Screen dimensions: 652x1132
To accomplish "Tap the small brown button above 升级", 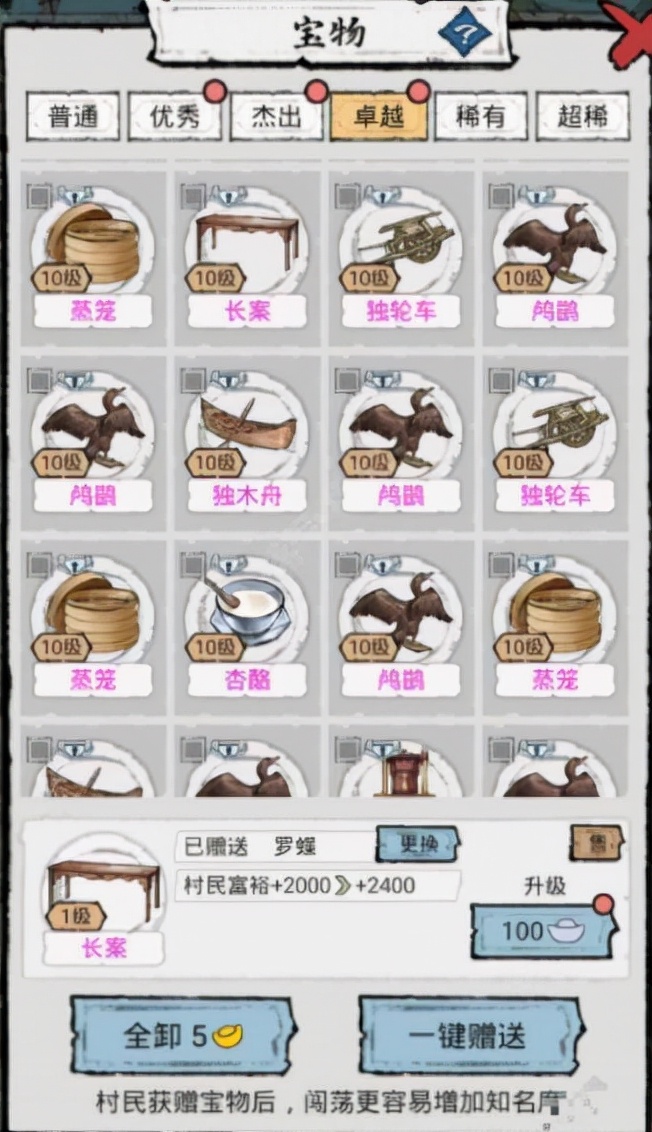I will [x=597, y=843].
